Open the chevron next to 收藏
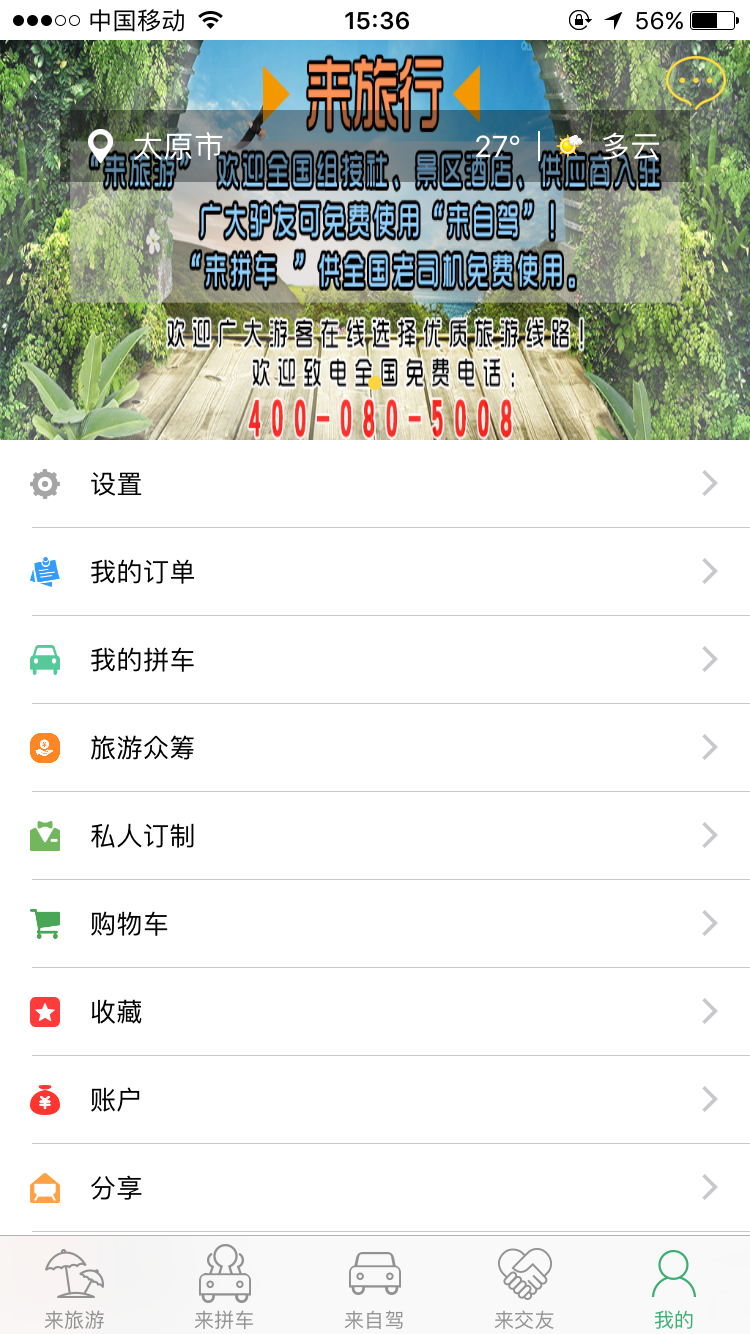 coord(709,1011)
